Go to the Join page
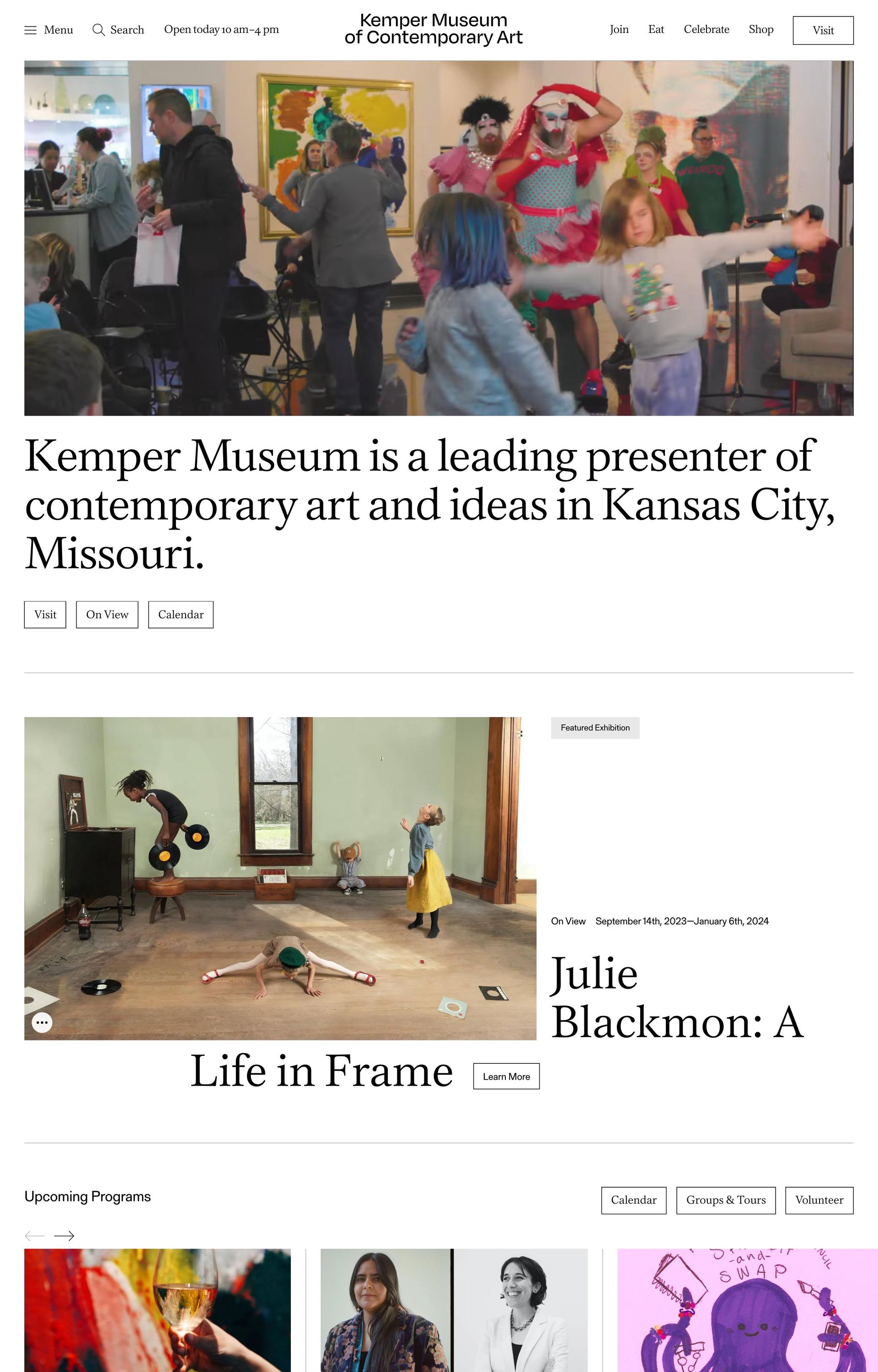Screen dimensions: 878x1372 619,29
